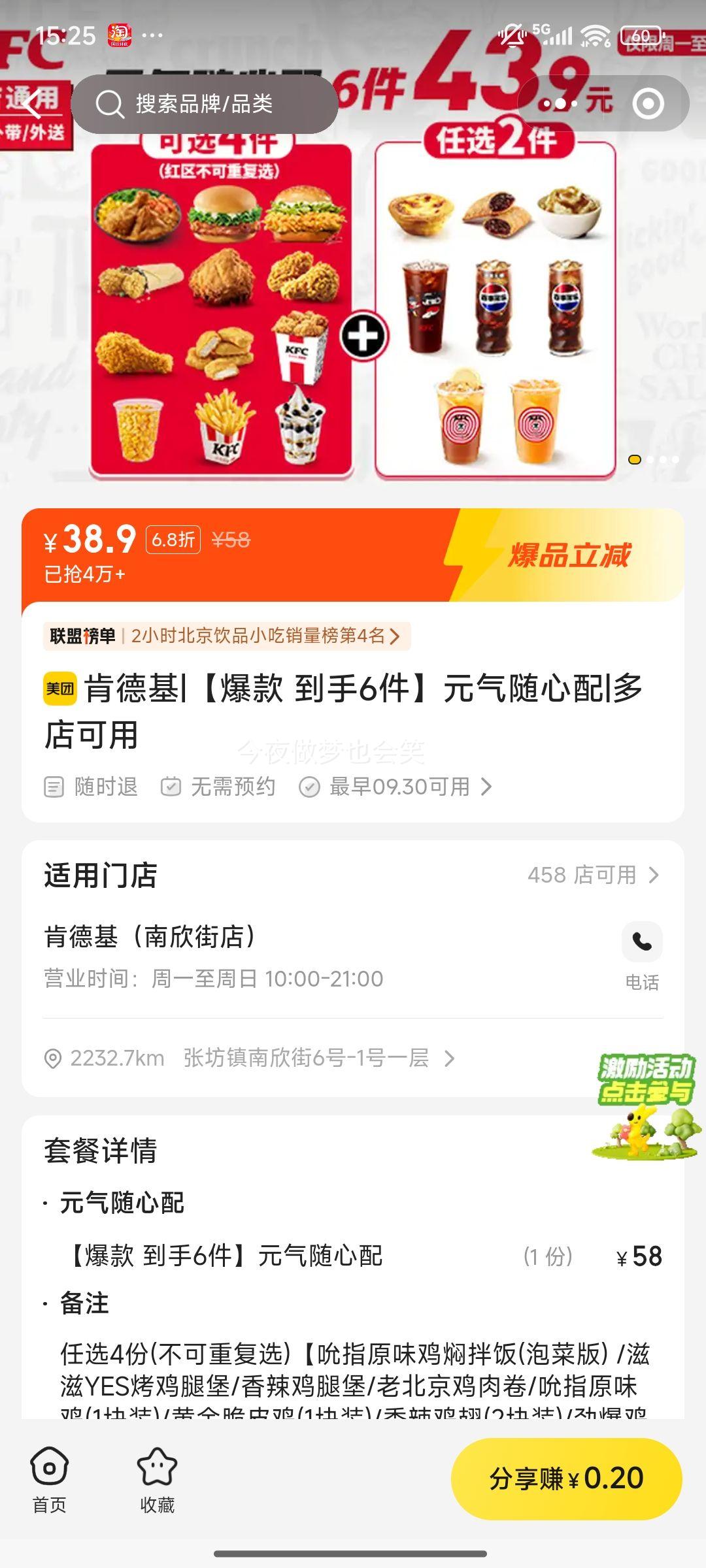Tap the circular target icon at top right
The width and height of the screenshot is (706, 1568).
point(648,104)
